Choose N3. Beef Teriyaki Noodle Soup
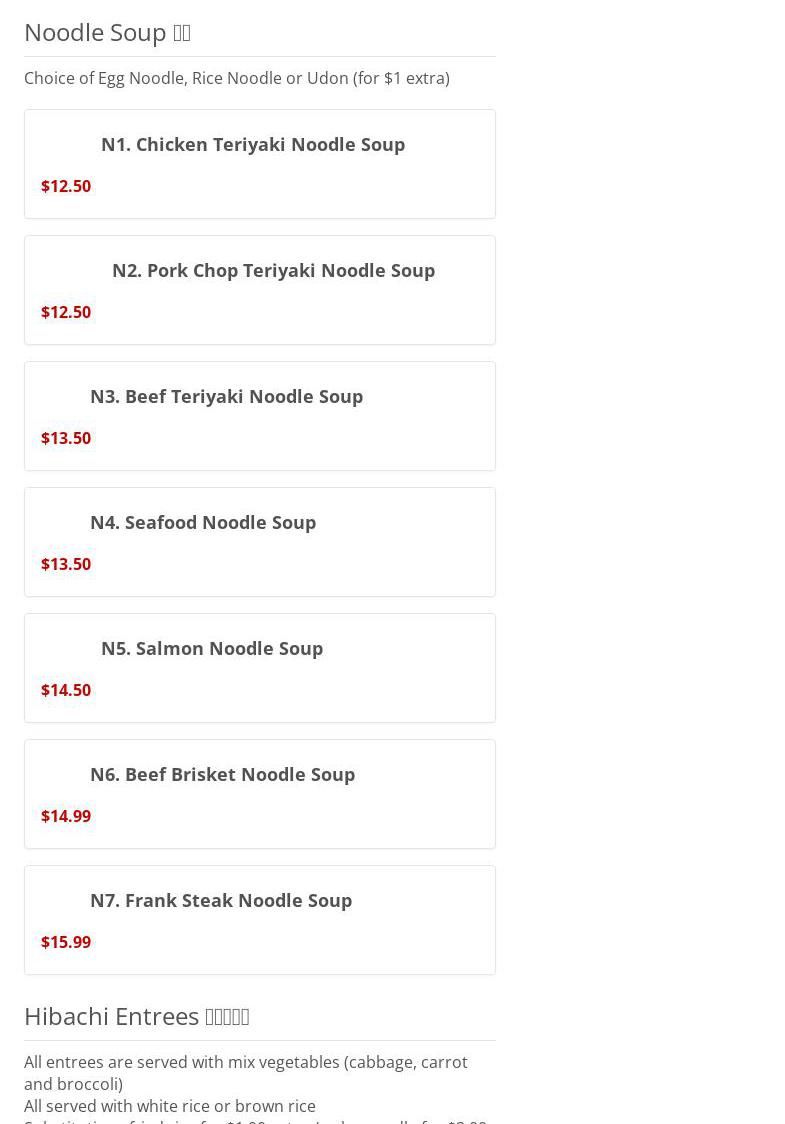 pyautogui.click(x=227, y=397)
